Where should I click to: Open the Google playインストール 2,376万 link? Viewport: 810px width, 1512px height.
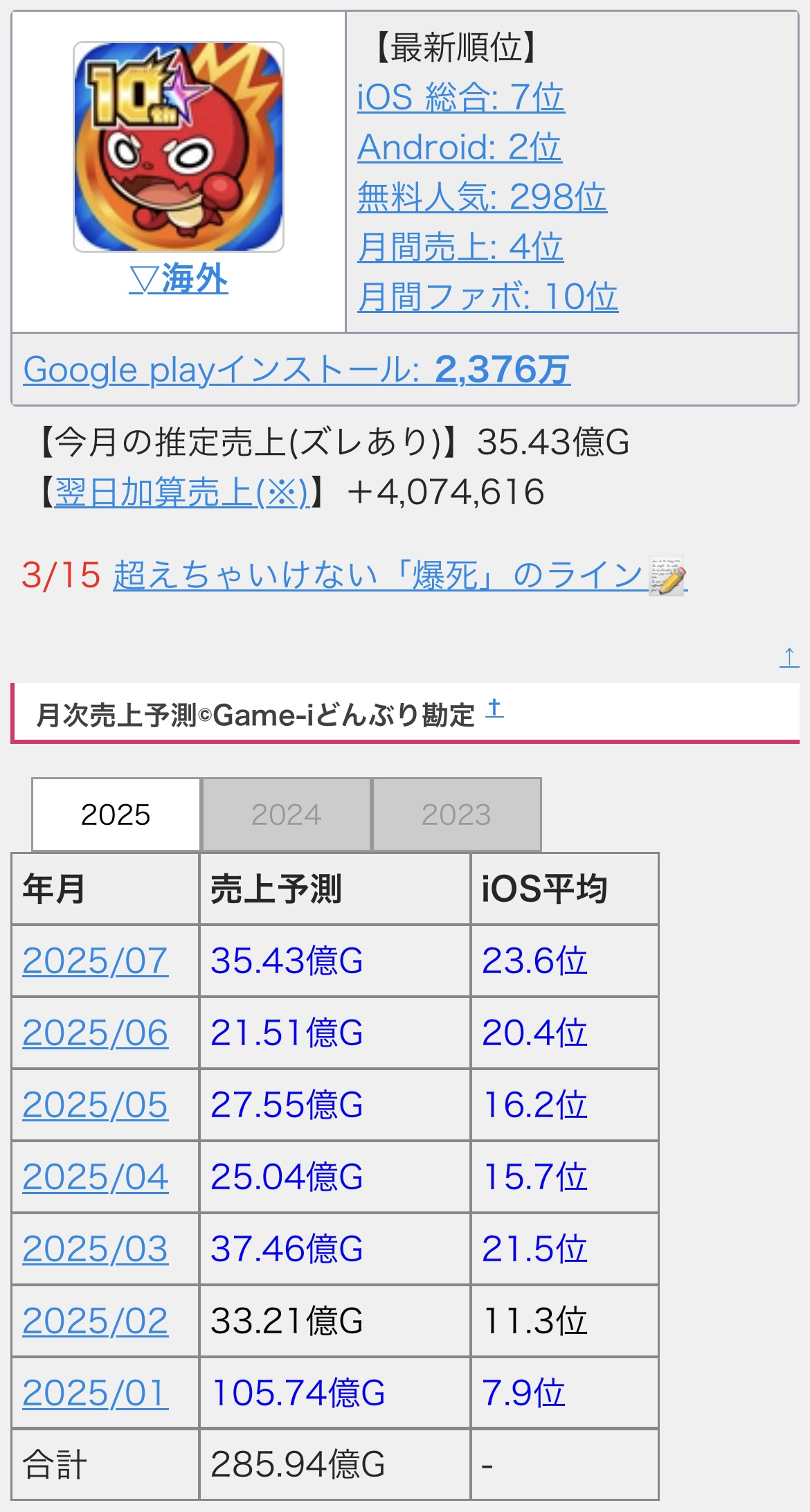297,369
